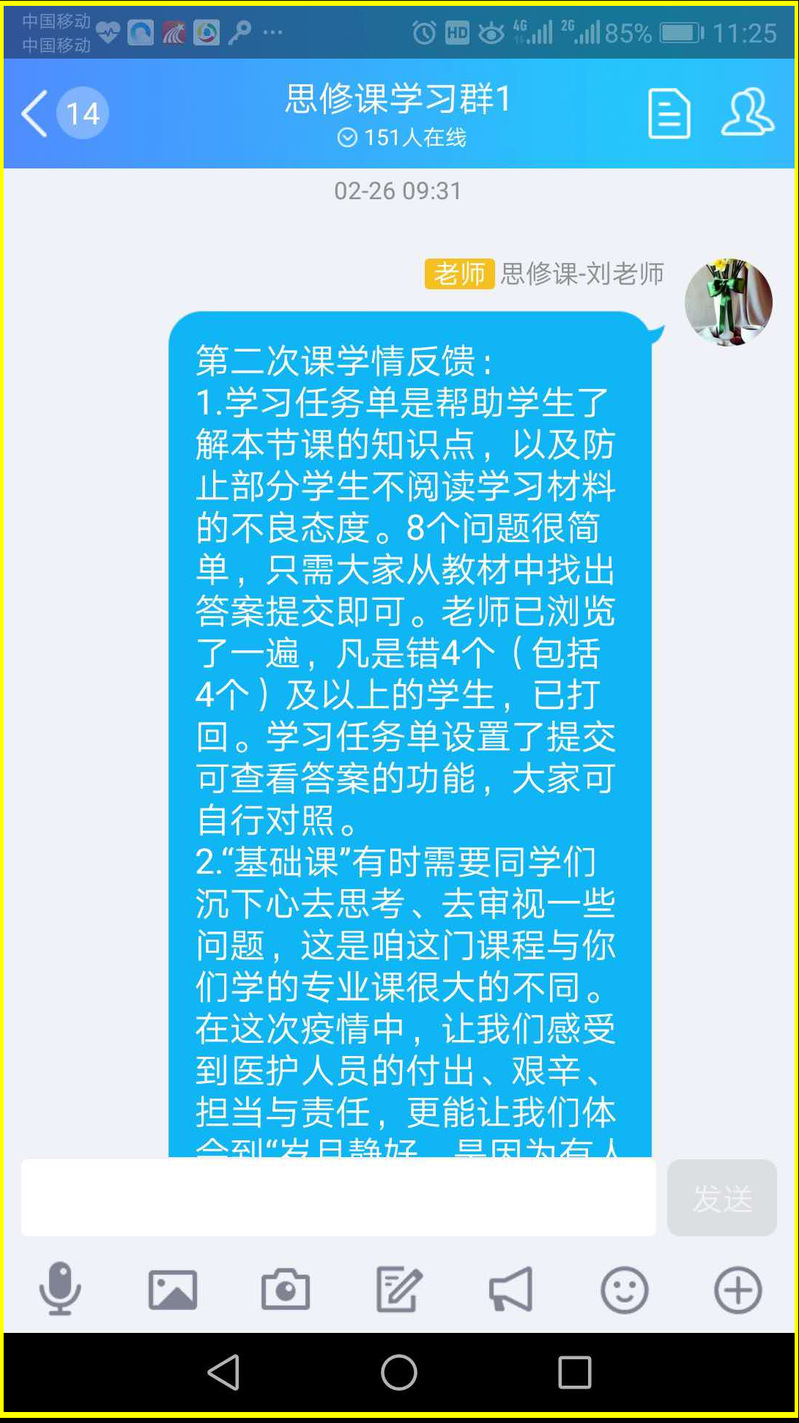Expand more options with the plus icon

737,1290
